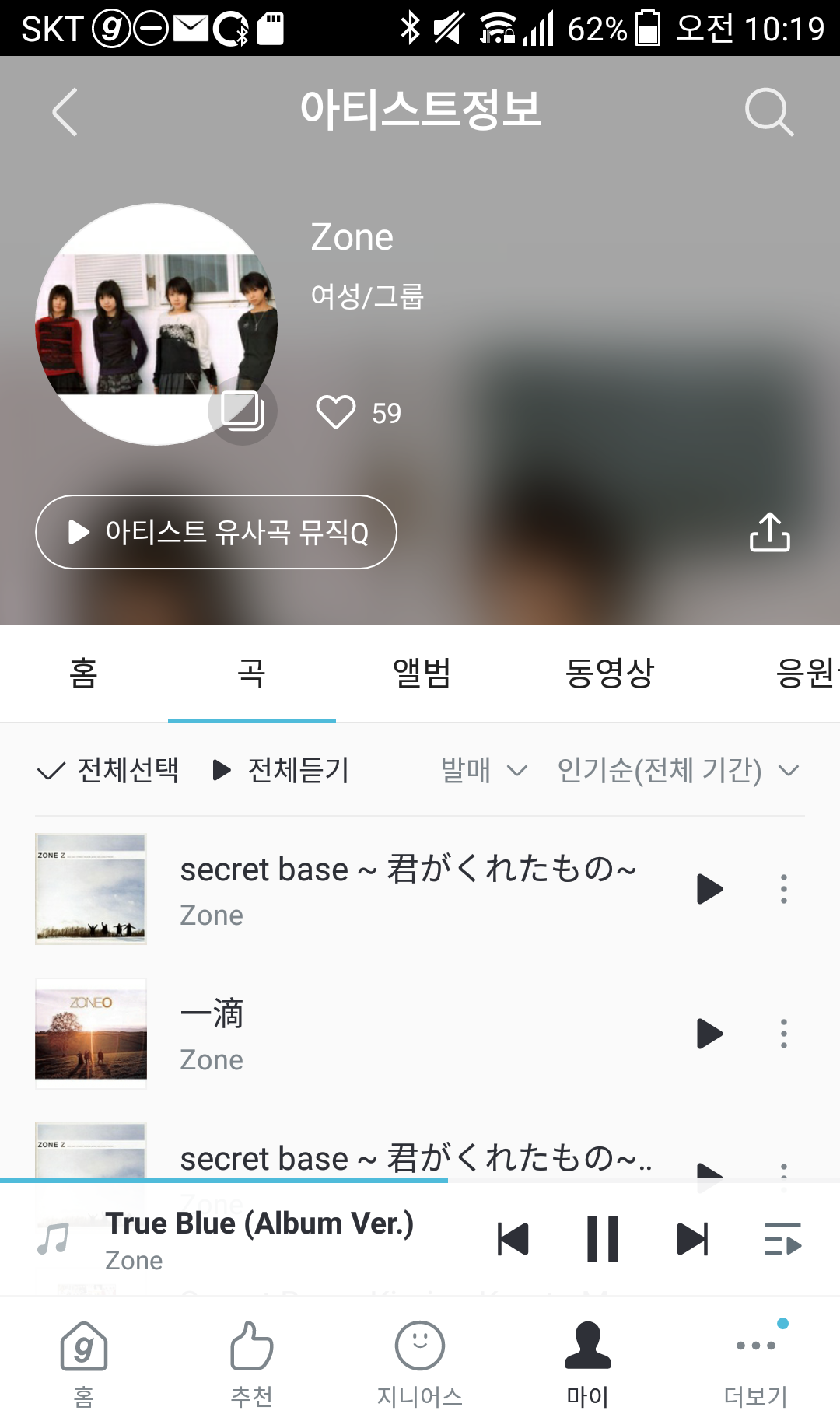
Task: Open more options for 一滴
Action: click(784, 1034)
